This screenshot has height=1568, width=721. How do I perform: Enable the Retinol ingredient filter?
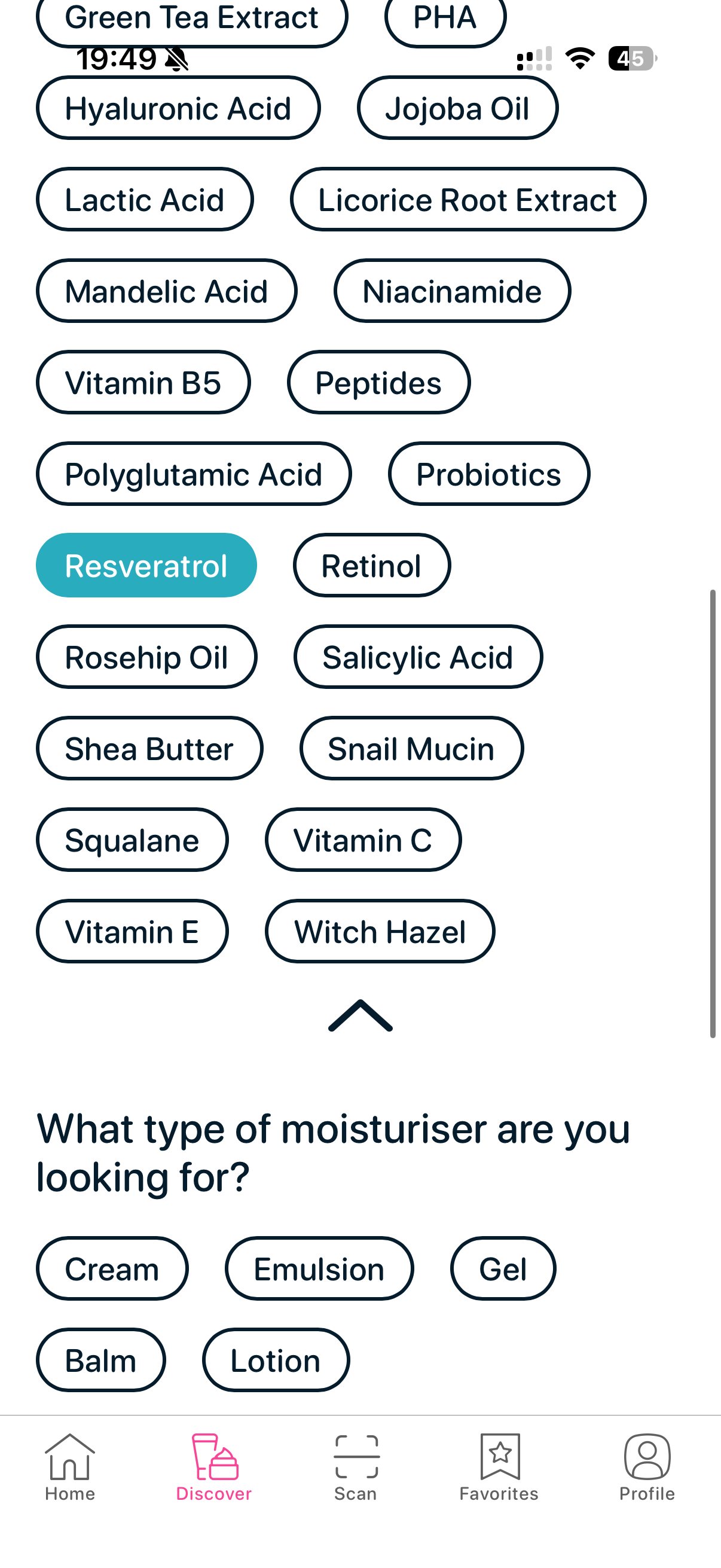coord(371,565)
